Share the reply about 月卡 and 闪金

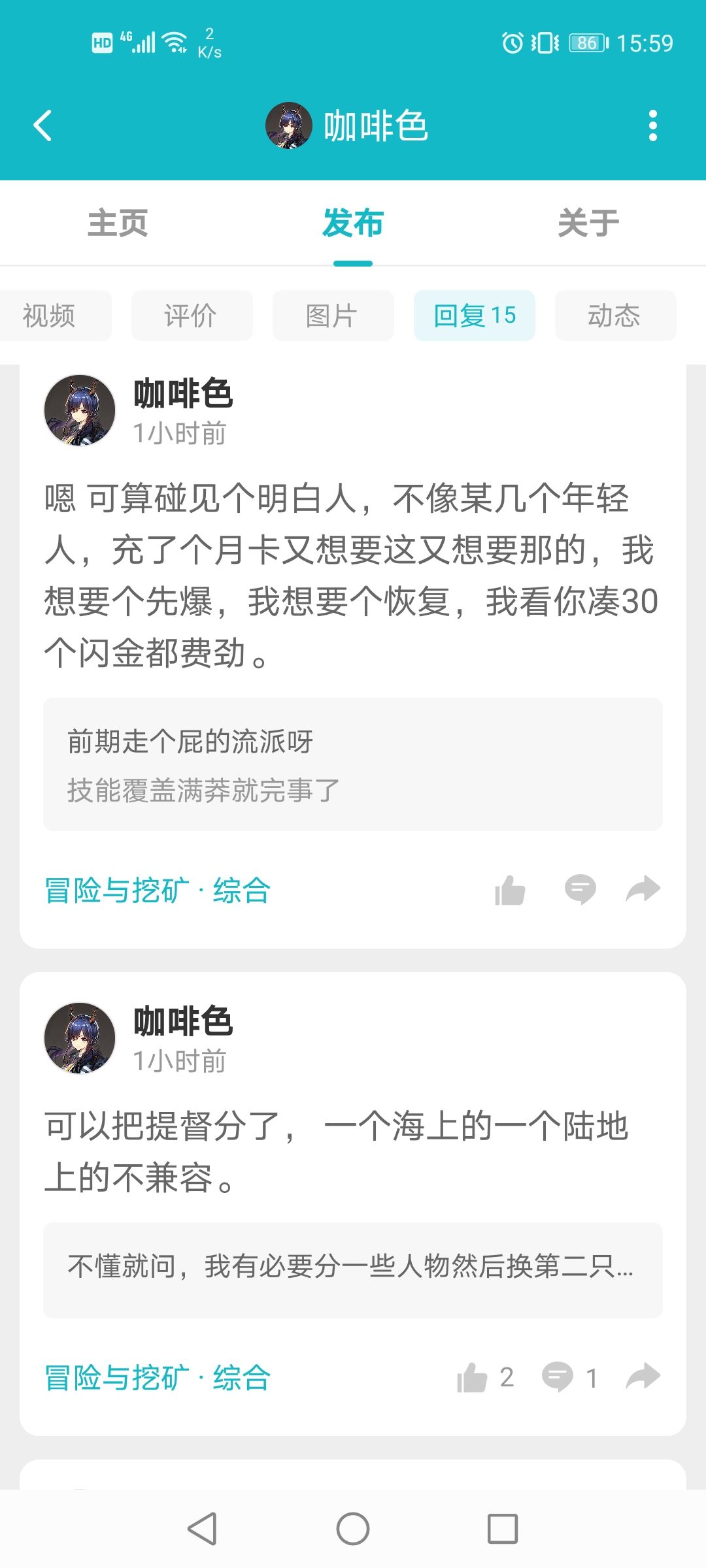click(643, 890)
